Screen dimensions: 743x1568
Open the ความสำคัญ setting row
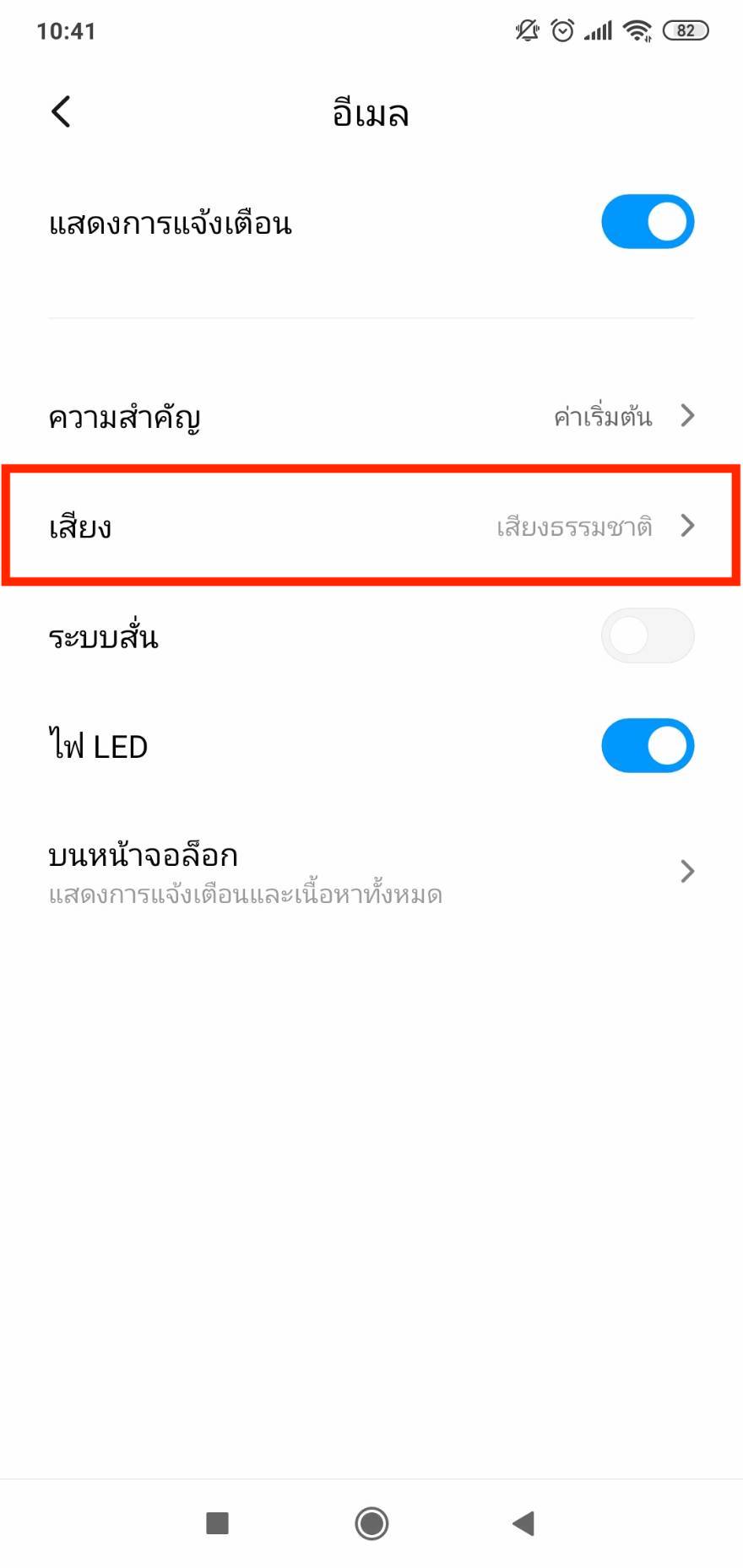(x=371, y=416)
